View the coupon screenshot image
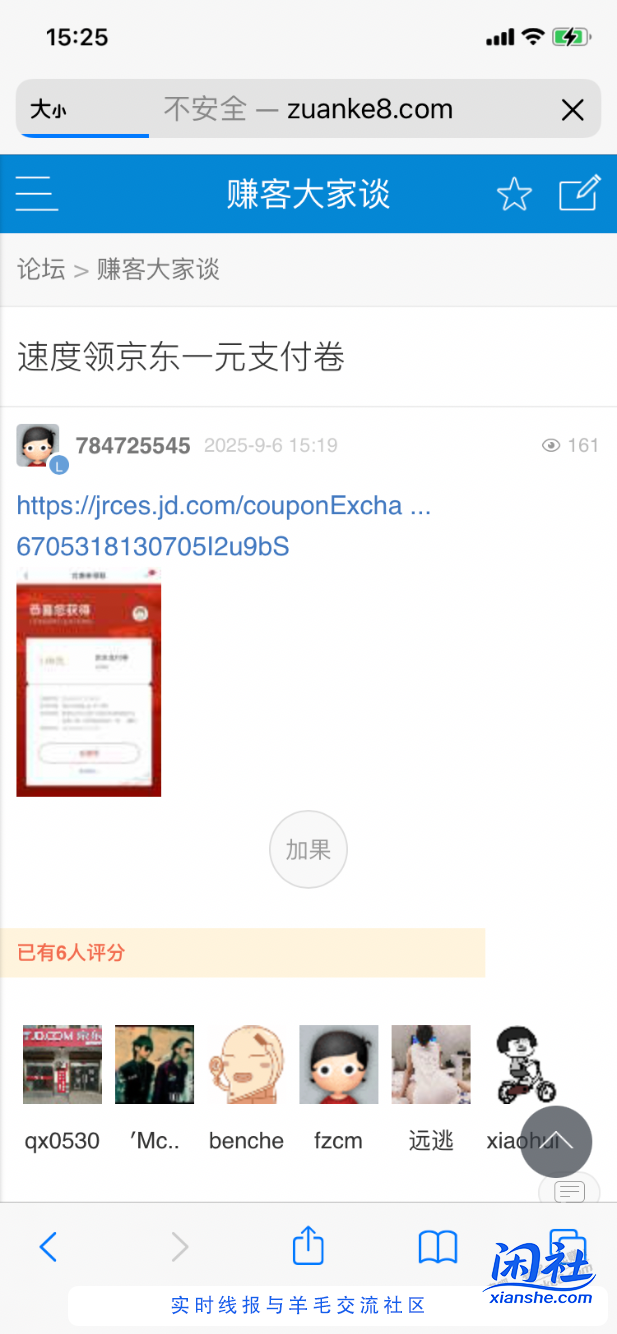Image resolution: width=617 pixels, height=1334 pixels. click(x=89, y=682)
